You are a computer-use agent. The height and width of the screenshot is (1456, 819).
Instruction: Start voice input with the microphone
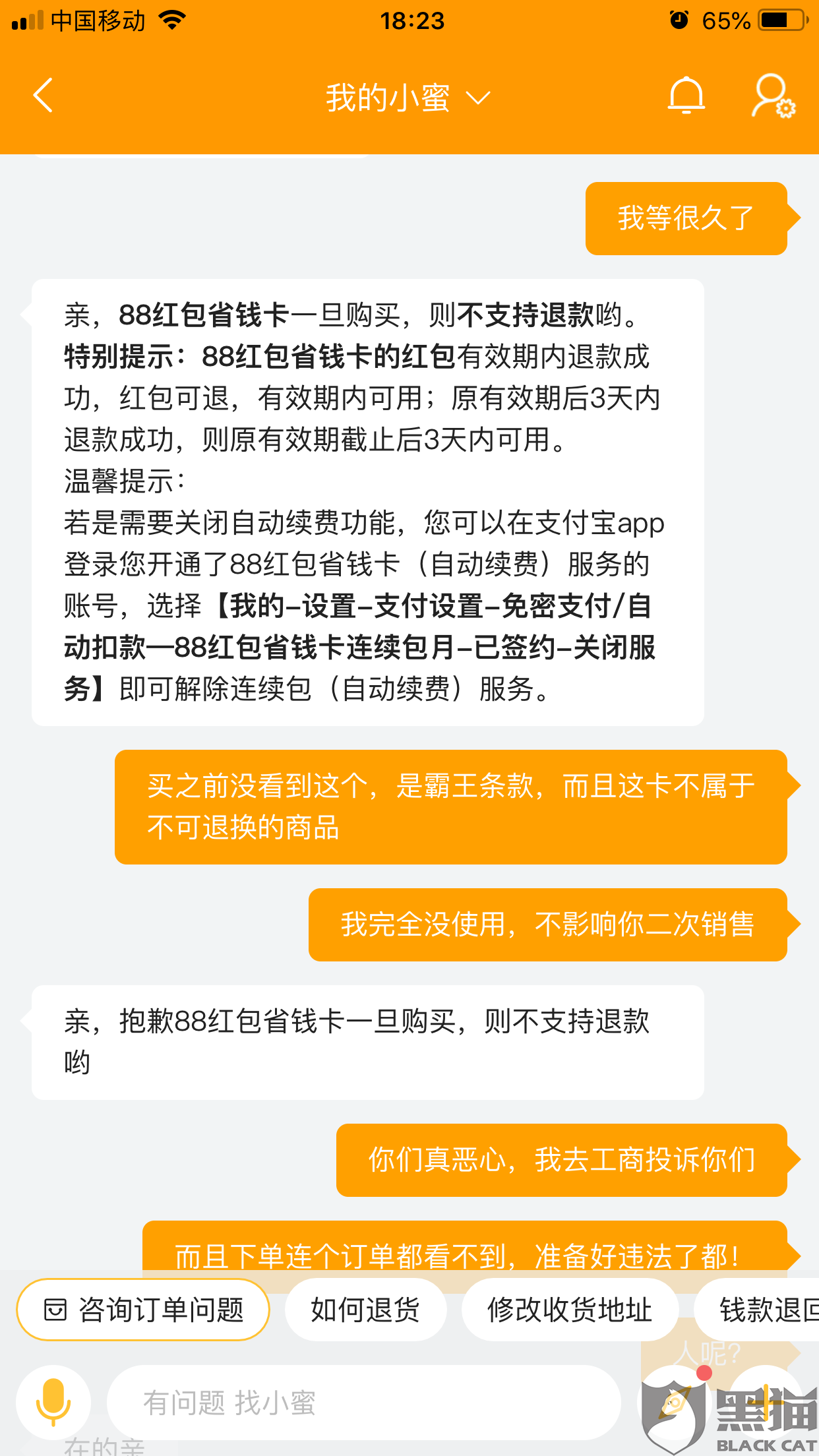point(53,1403)
